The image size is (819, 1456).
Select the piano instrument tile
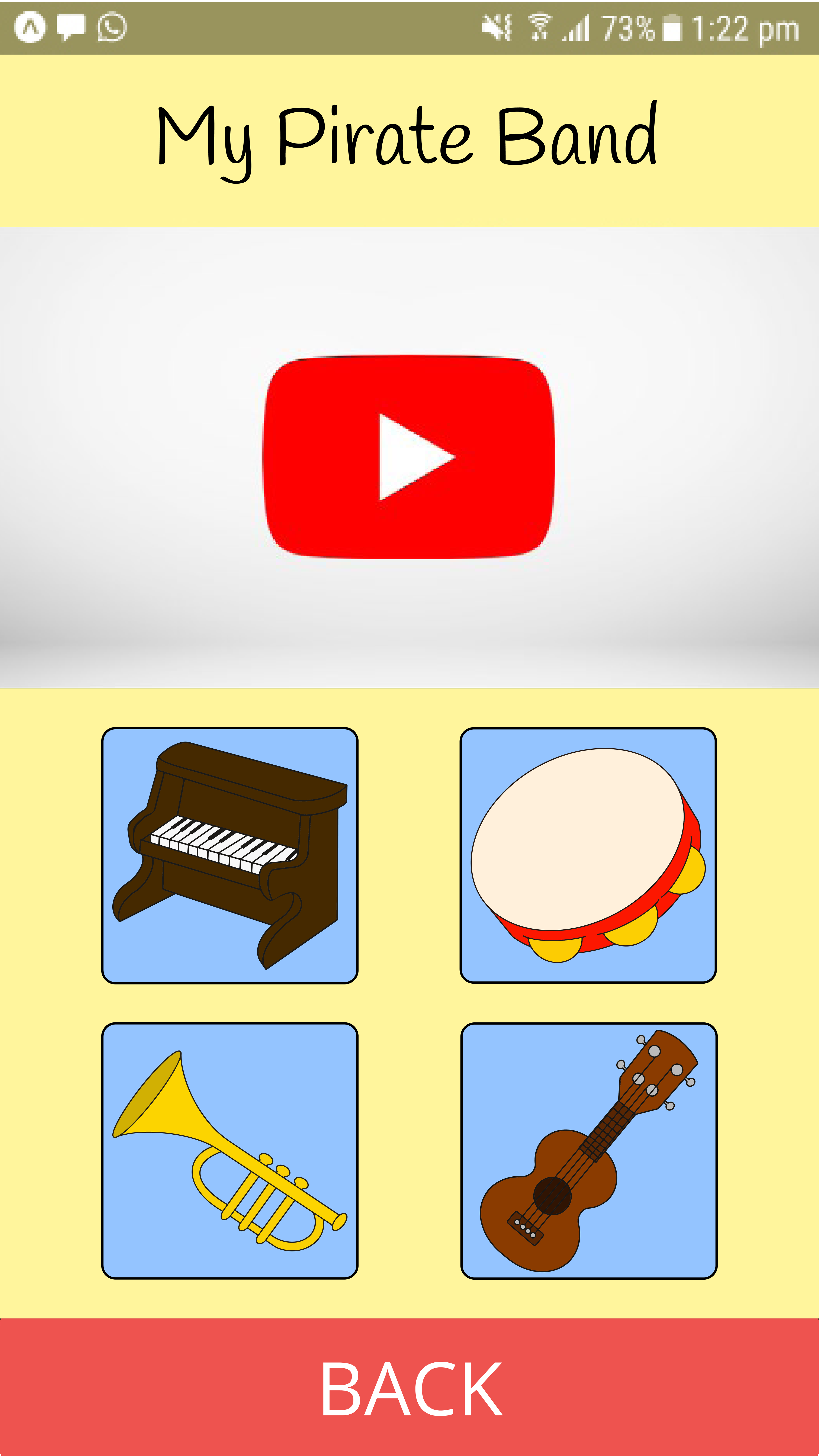[x=229, y=855]
